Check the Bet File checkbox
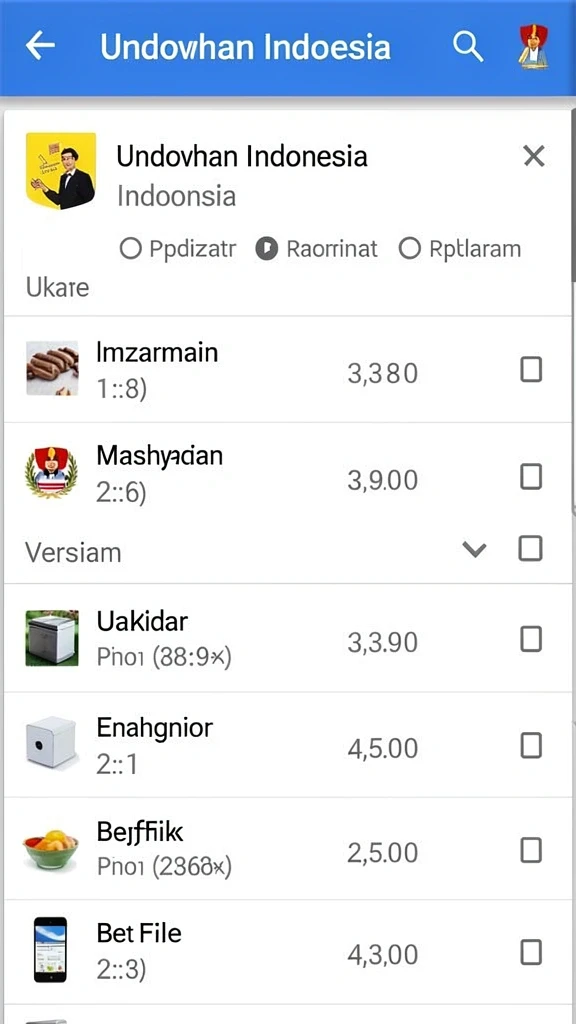This screenshot has width=576, height=1024. click(530, 953)
